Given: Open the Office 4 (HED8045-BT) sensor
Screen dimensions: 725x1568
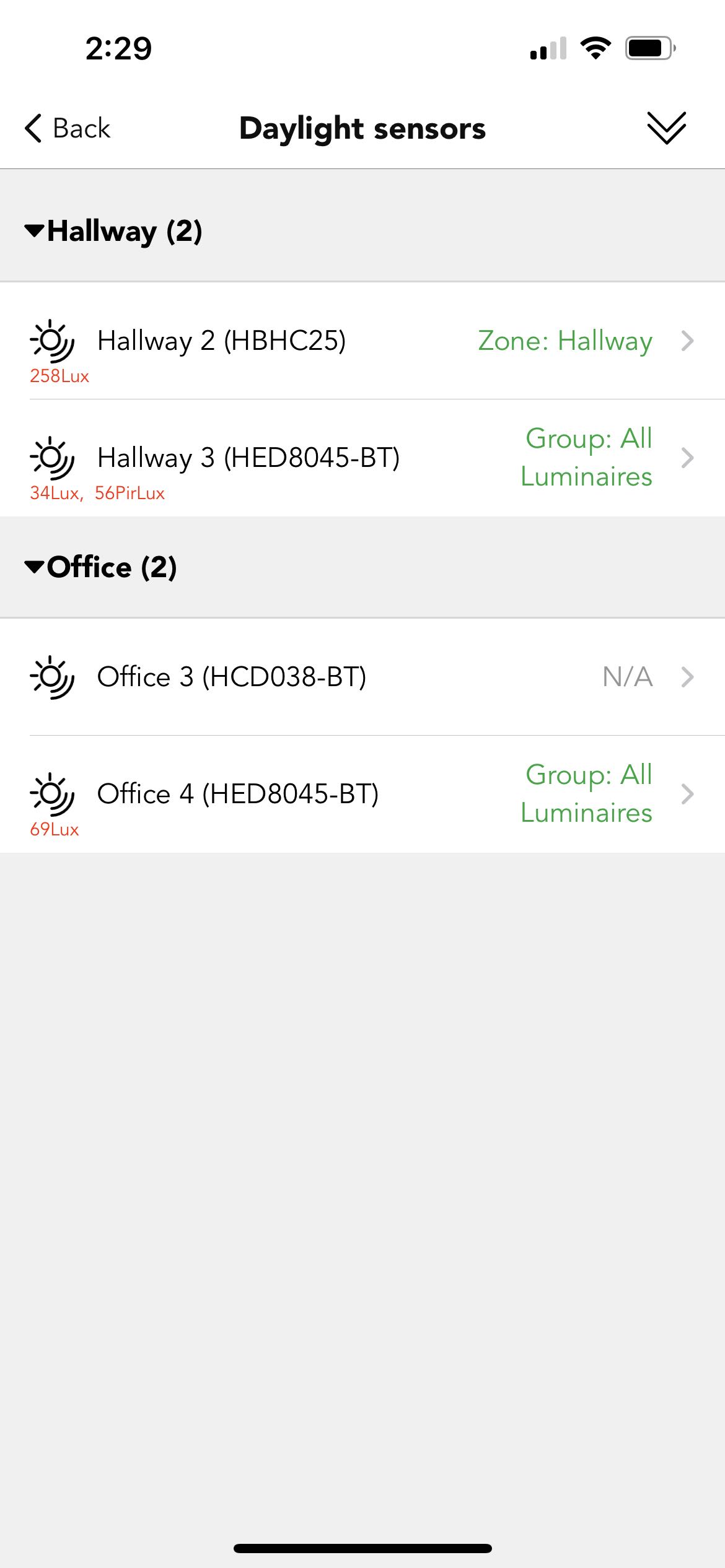Looking at the screenshot, I should 362,795.
